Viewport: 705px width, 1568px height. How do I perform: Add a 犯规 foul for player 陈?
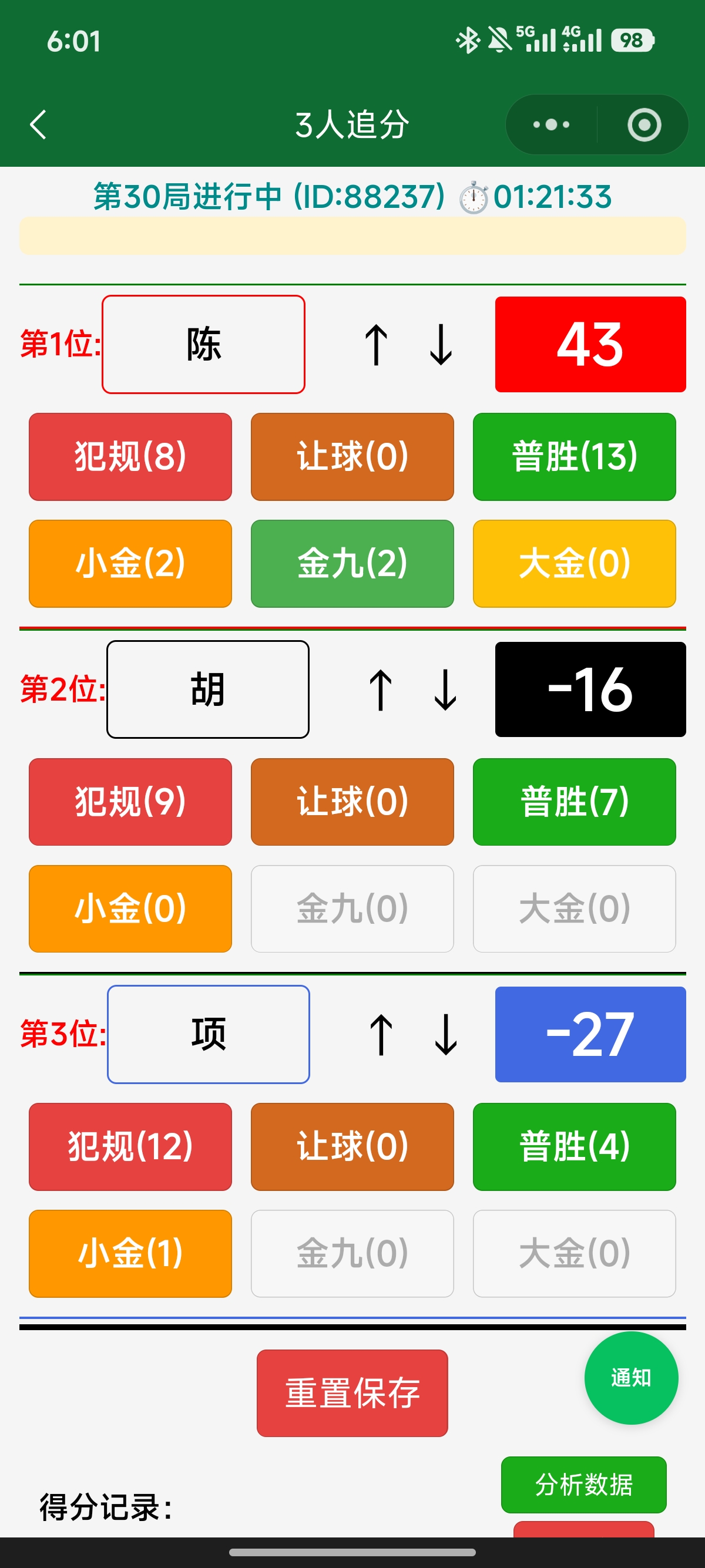point(130,456)
